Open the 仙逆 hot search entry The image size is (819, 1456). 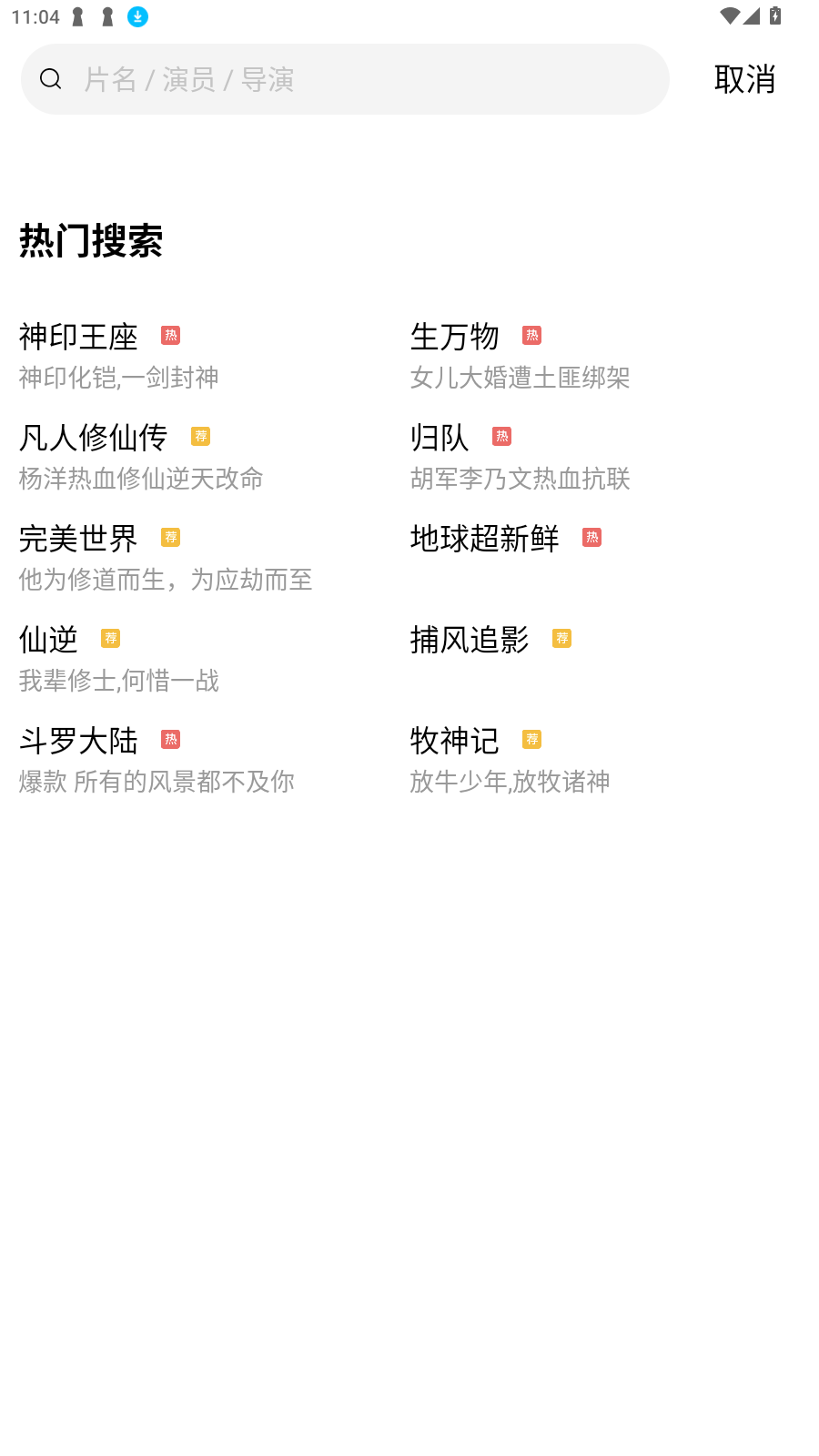pos(46,640)
